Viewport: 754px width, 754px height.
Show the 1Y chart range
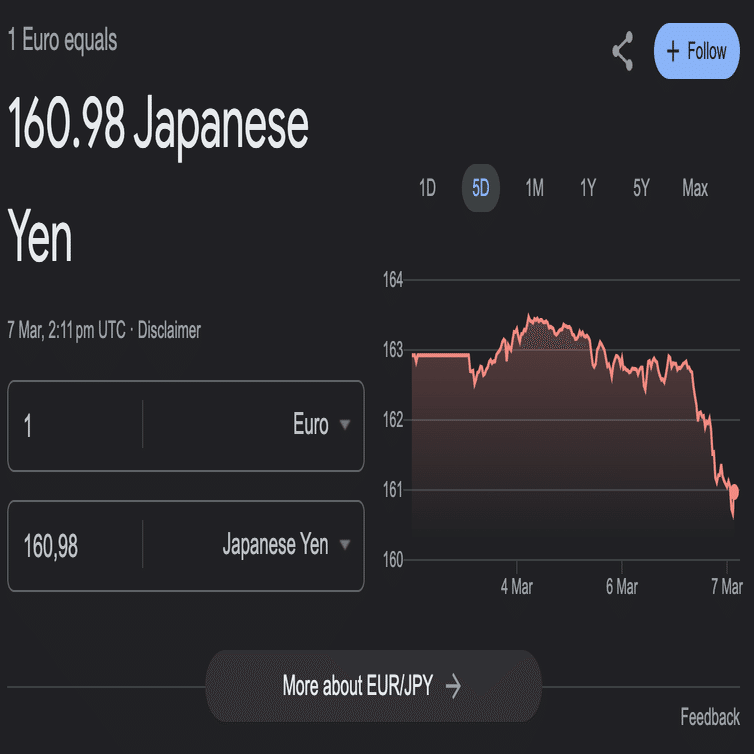[588, 188]
